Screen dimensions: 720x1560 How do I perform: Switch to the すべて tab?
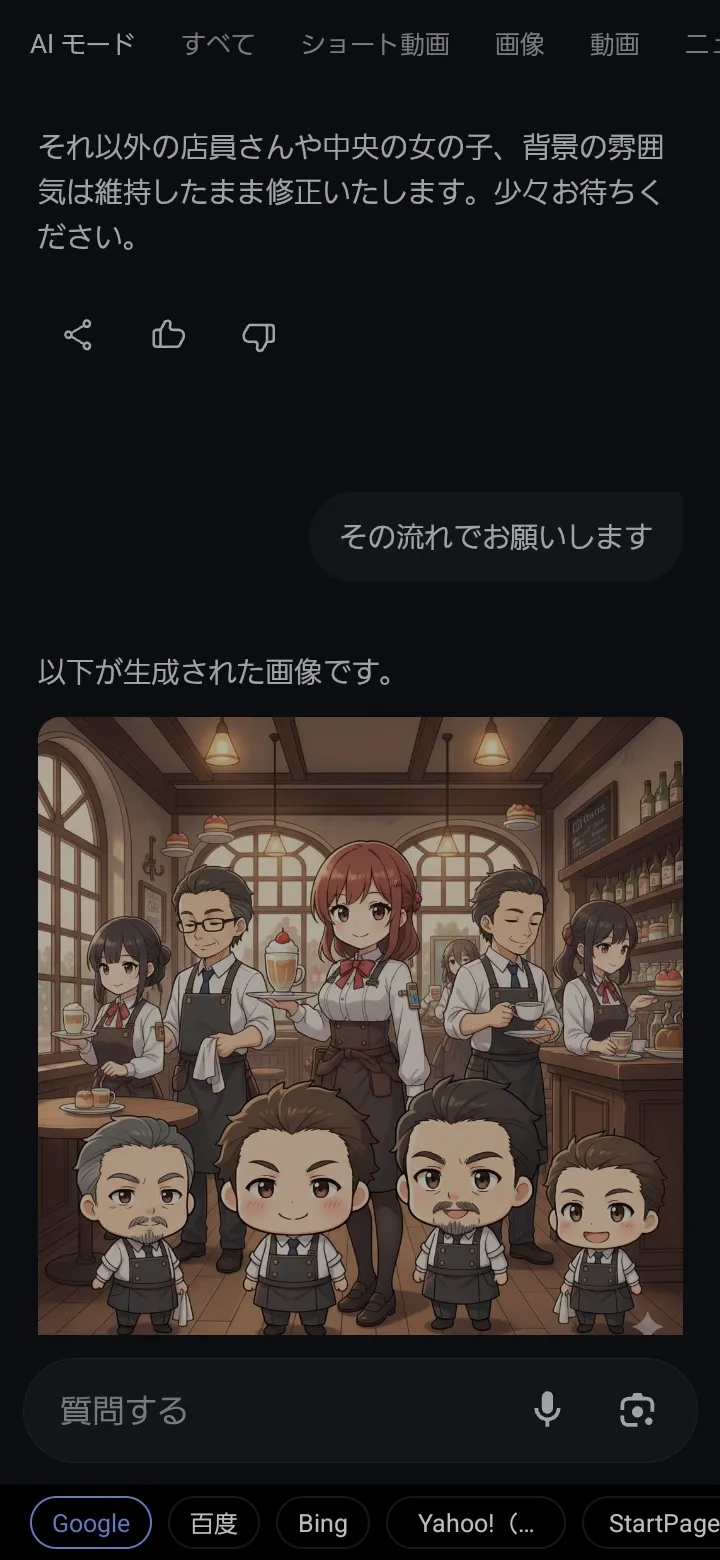(x=218, y=44)
